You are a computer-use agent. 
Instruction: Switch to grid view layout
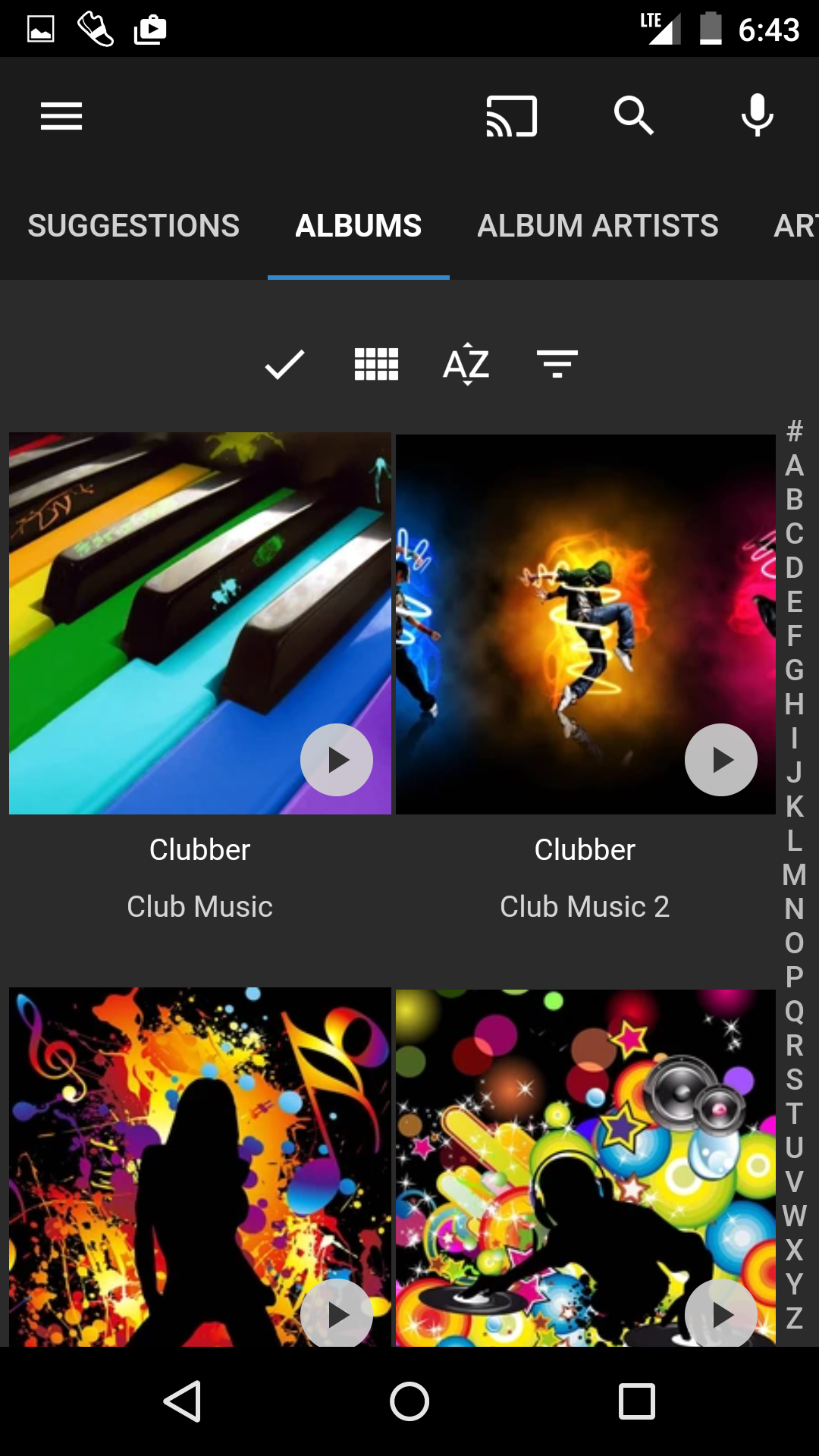(377, 365)
